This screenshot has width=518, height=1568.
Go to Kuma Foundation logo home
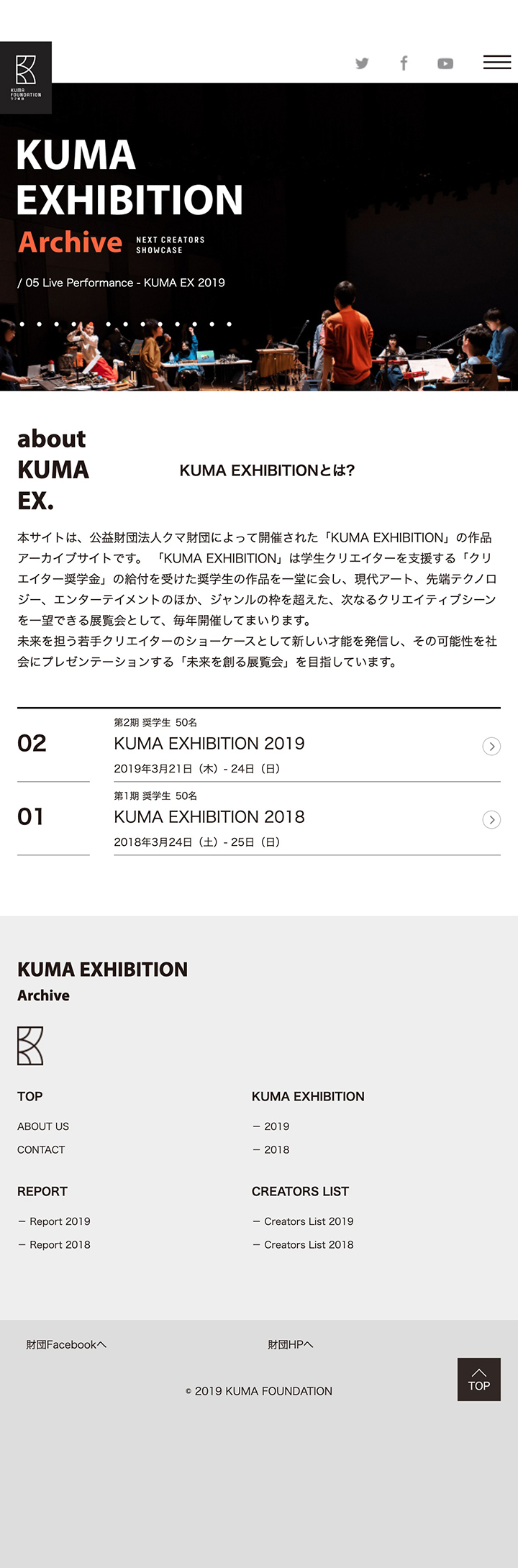tap(26, 78)
